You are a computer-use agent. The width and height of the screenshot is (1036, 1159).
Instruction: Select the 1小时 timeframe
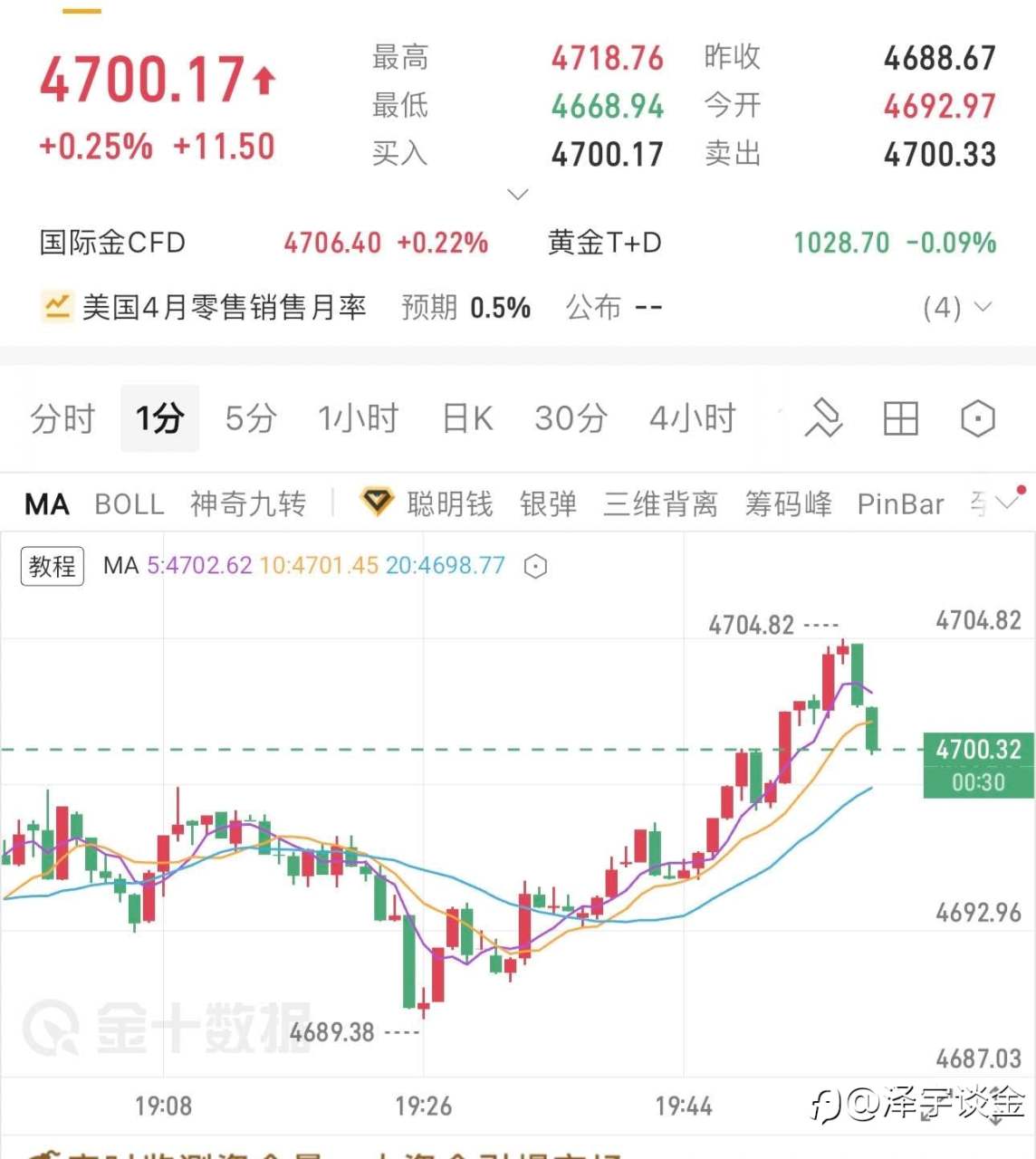(x=358, y=418)
